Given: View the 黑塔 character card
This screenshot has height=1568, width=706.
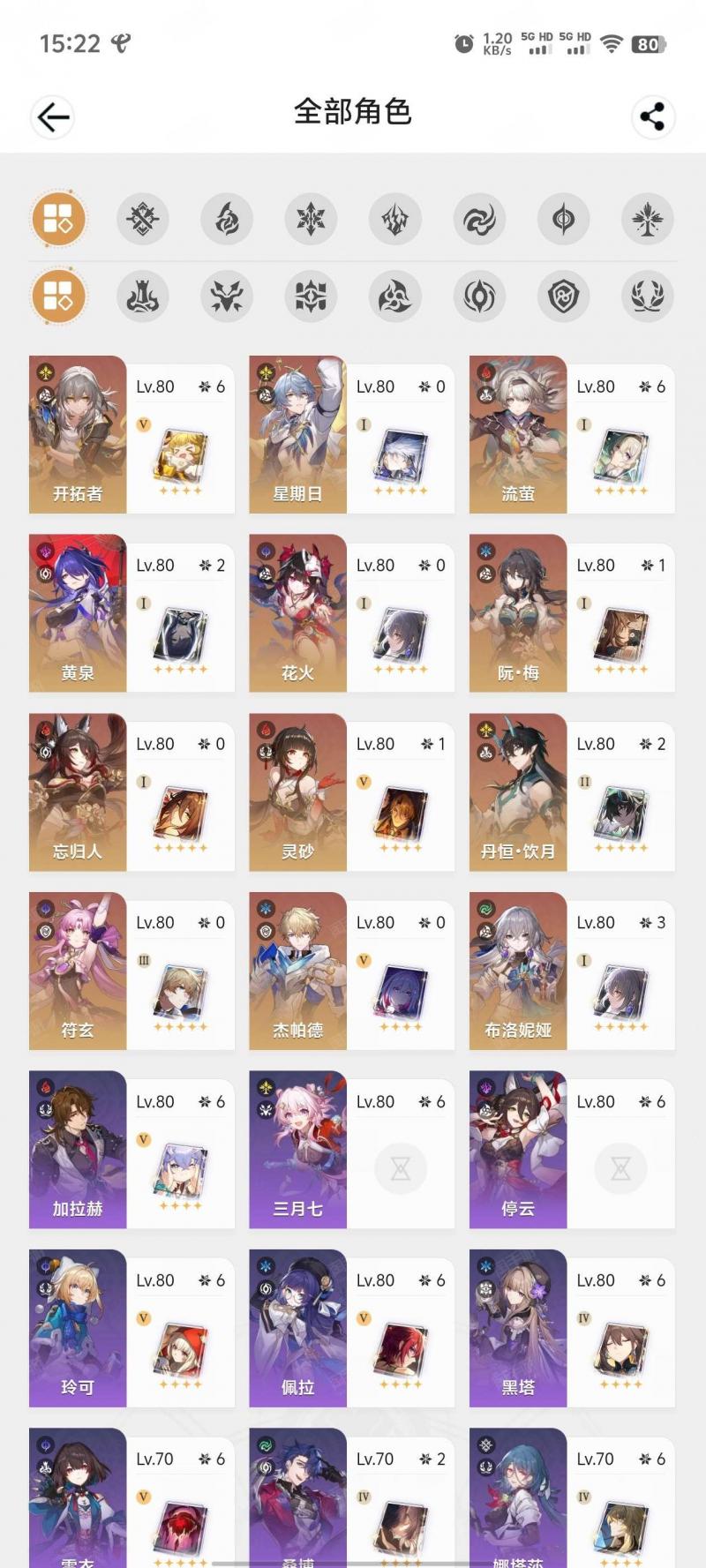Looking at the screenshot, I should click(x=571, y=1328).
